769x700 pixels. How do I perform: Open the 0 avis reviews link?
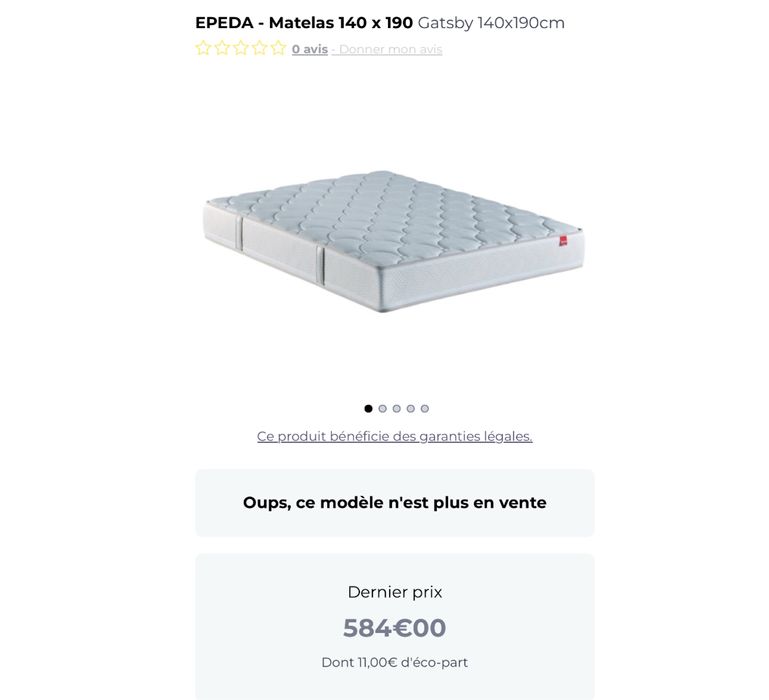[x=309, y=49]
